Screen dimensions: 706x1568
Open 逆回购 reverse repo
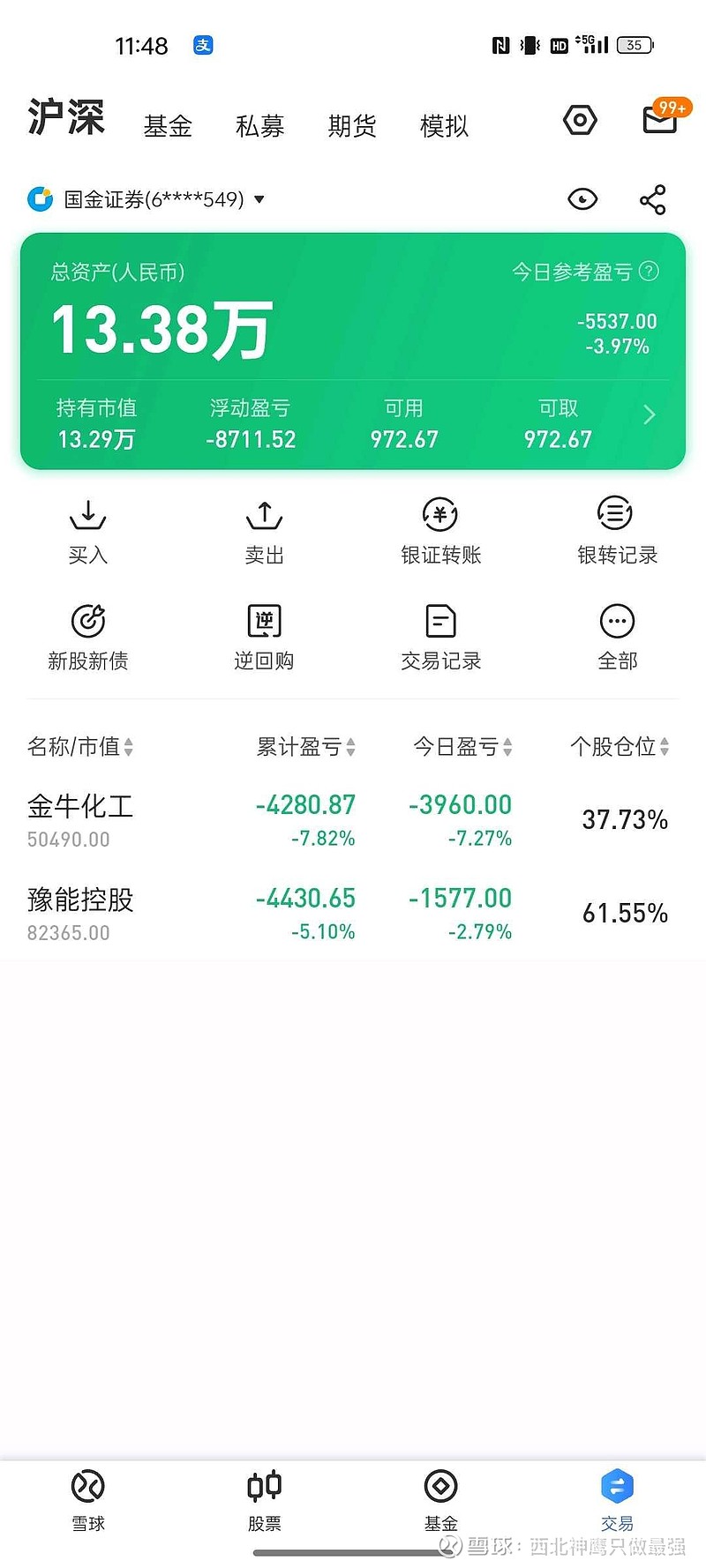(x=264, y=636)
